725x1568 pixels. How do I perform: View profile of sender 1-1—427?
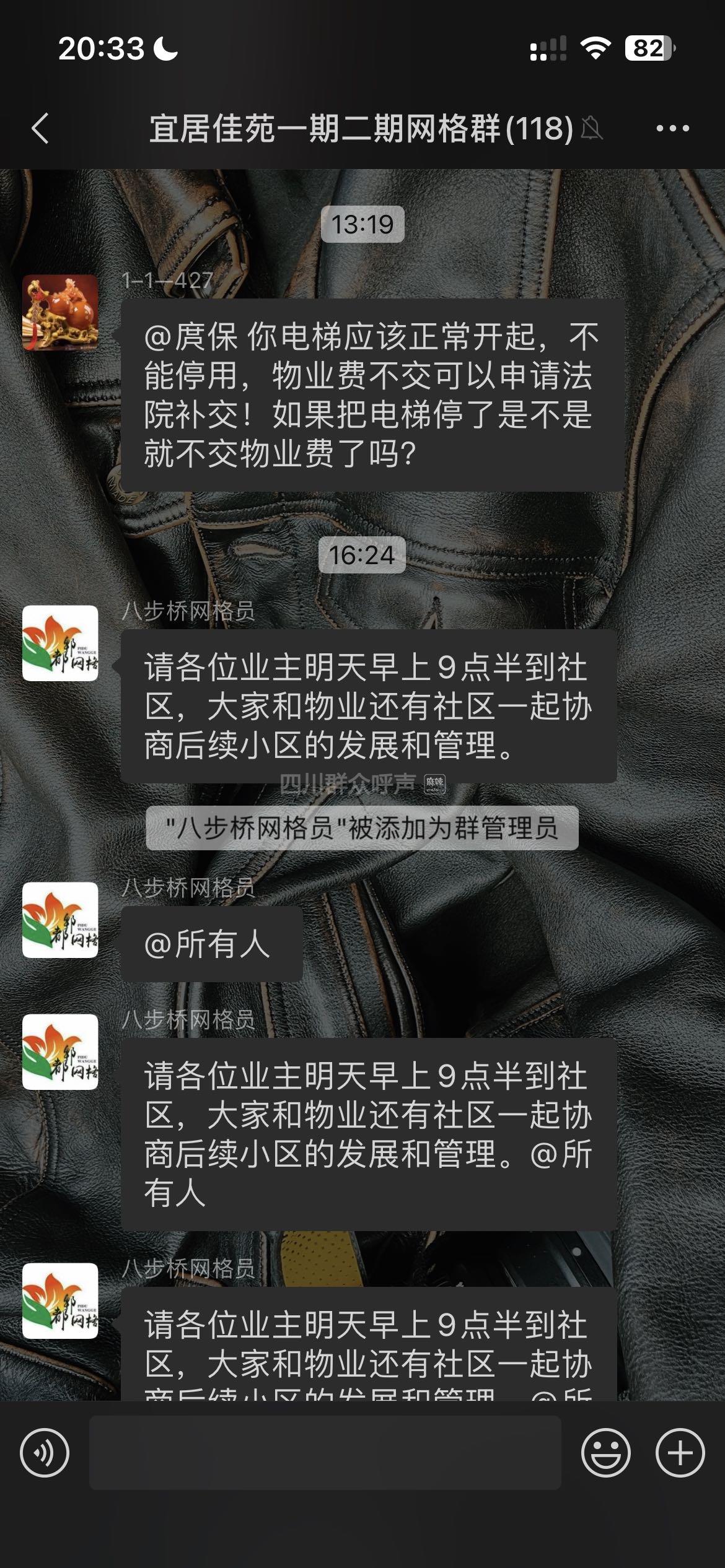click(60, 313)
